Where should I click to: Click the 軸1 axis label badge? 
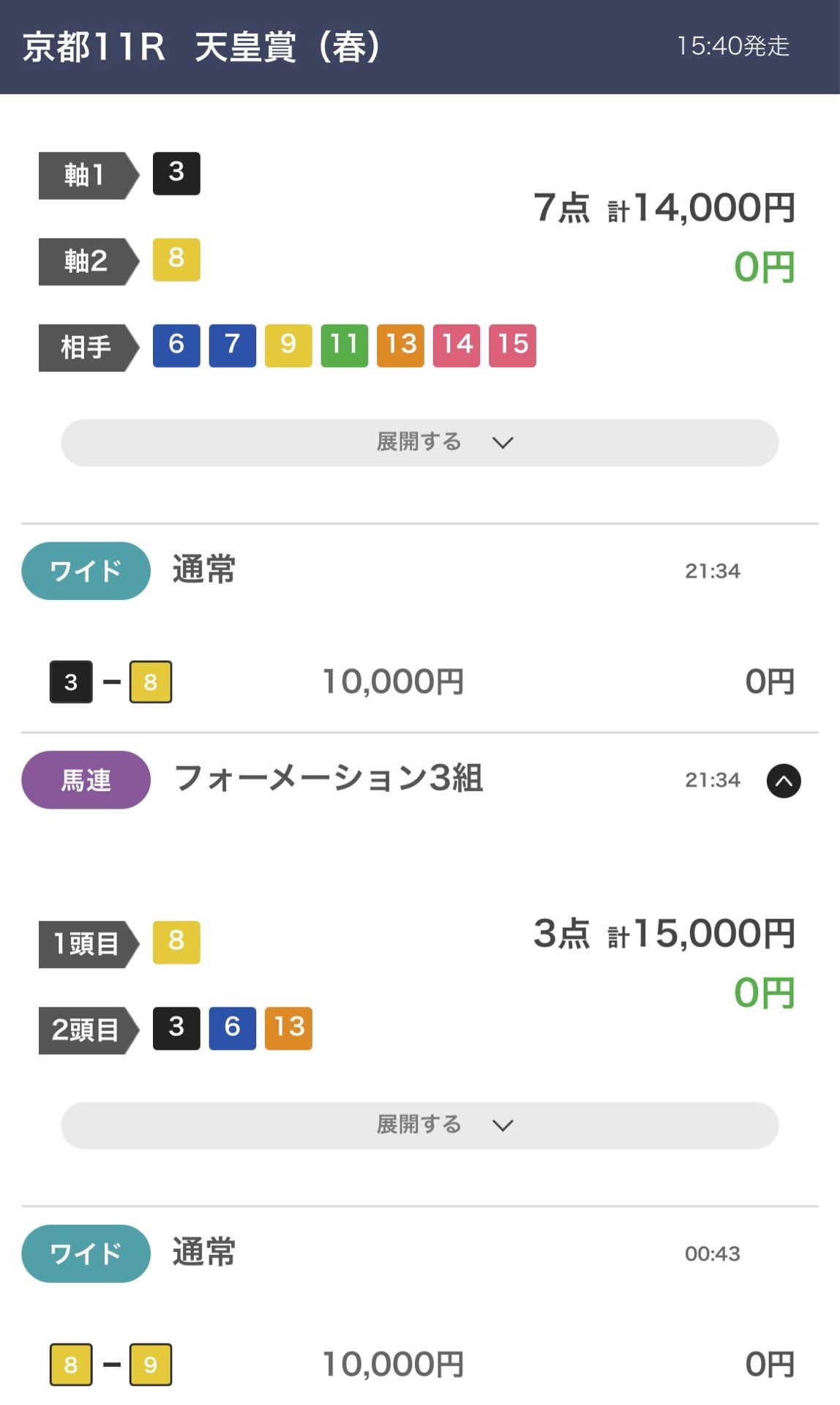click(80, 174)
